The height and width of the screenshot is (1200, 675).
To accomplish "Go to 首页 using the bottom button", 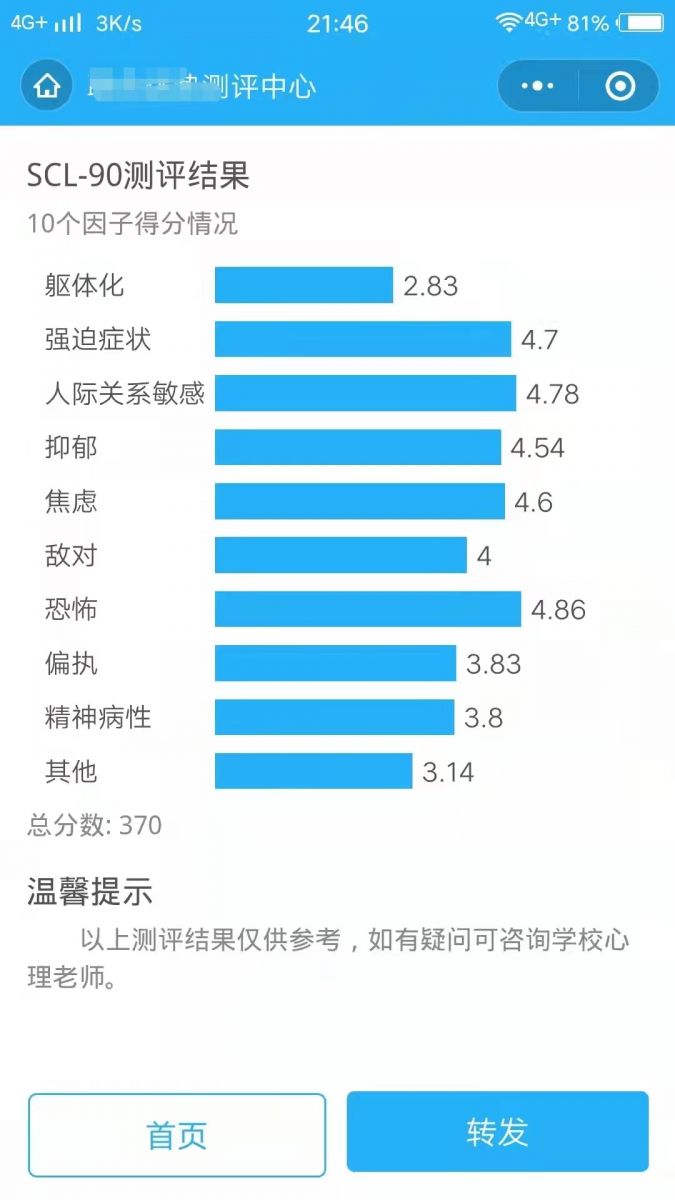I will click(177, 1135).
